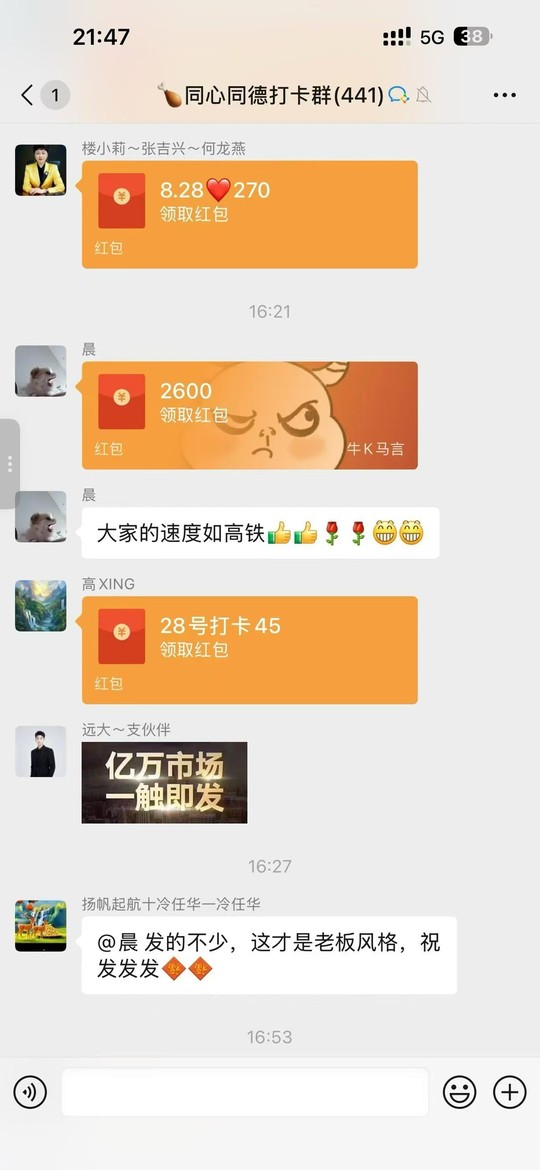Open the group chat overflow menu
This screenshot has width=540, height=1170.
[504, 96]
